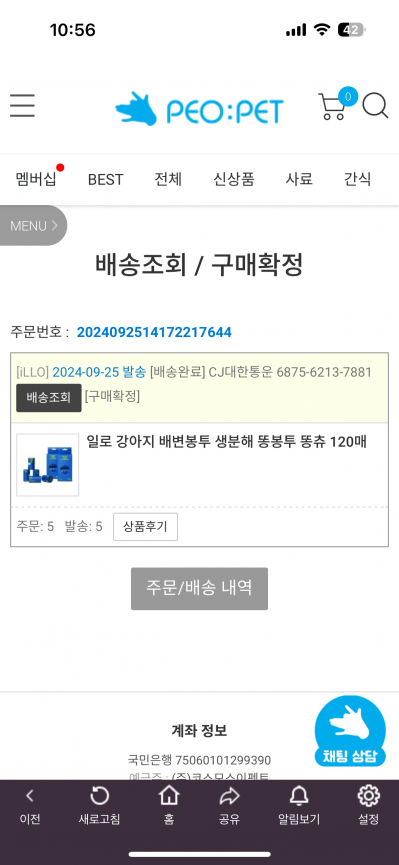
Task: Go back with 이전
Action: pos(30,807)
